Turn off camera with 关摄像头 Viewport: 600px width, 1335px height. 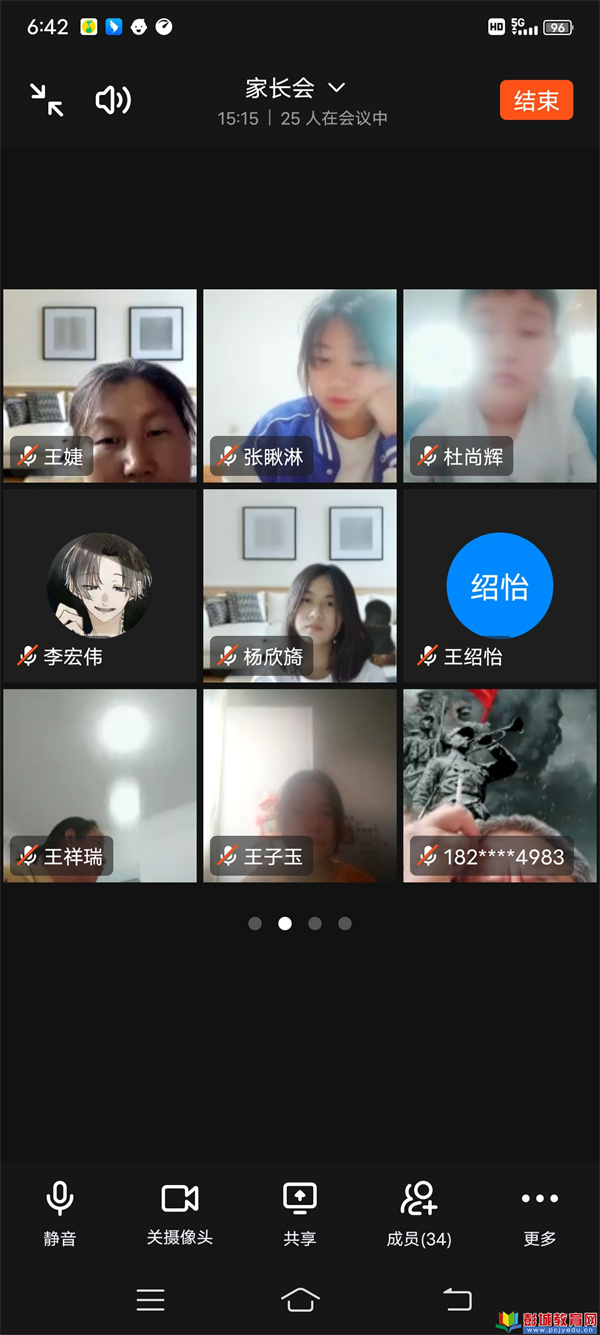[180, 1212]
